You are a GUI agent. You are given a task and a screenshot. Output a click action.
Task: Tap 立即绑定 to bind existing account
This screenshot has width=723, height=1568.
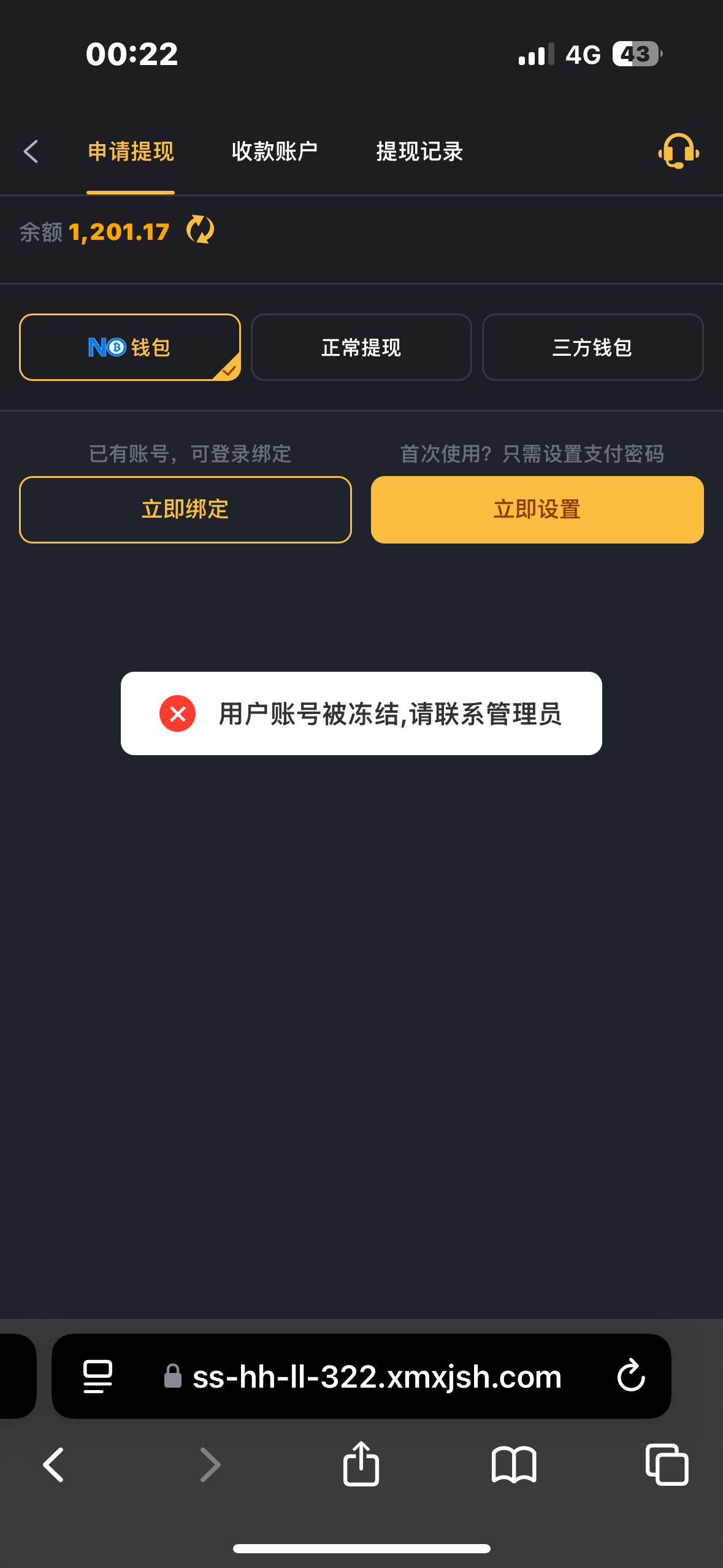[x=185, y=509]
